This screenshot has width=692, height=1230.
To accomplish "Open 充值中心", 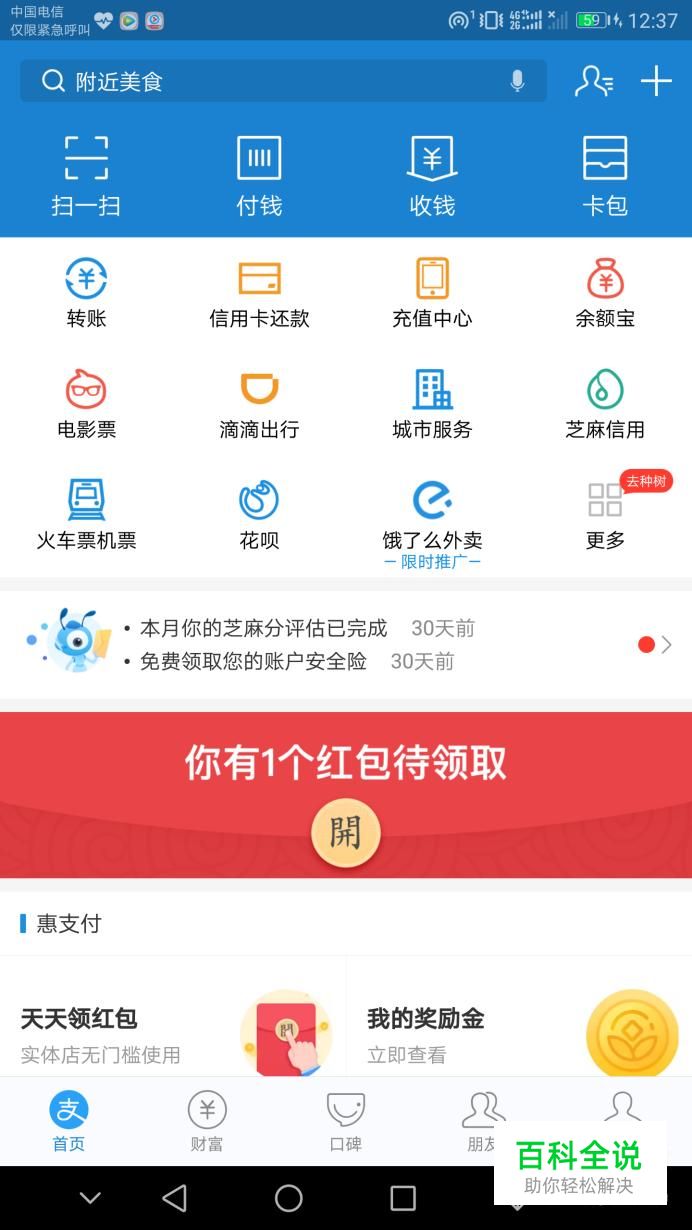I will (432, 292).
